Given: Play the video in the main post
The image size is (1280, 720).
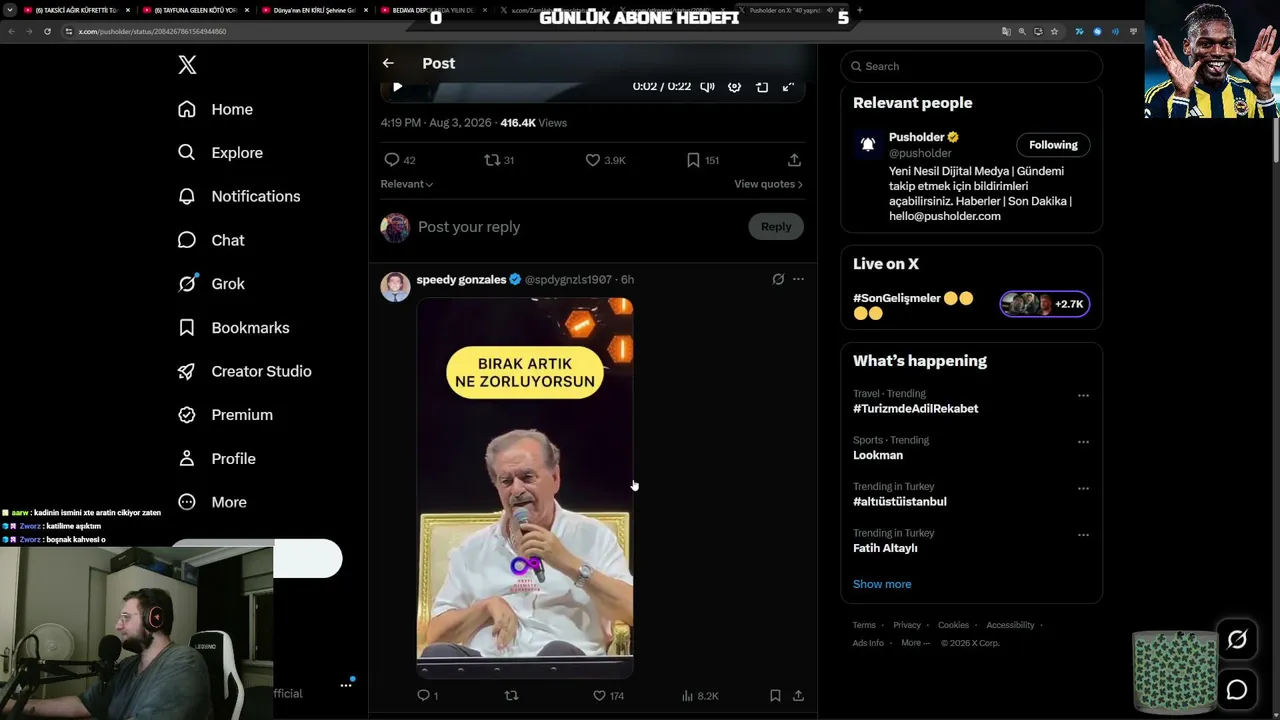Looking at the screenshot, I should tap(397, 87).
